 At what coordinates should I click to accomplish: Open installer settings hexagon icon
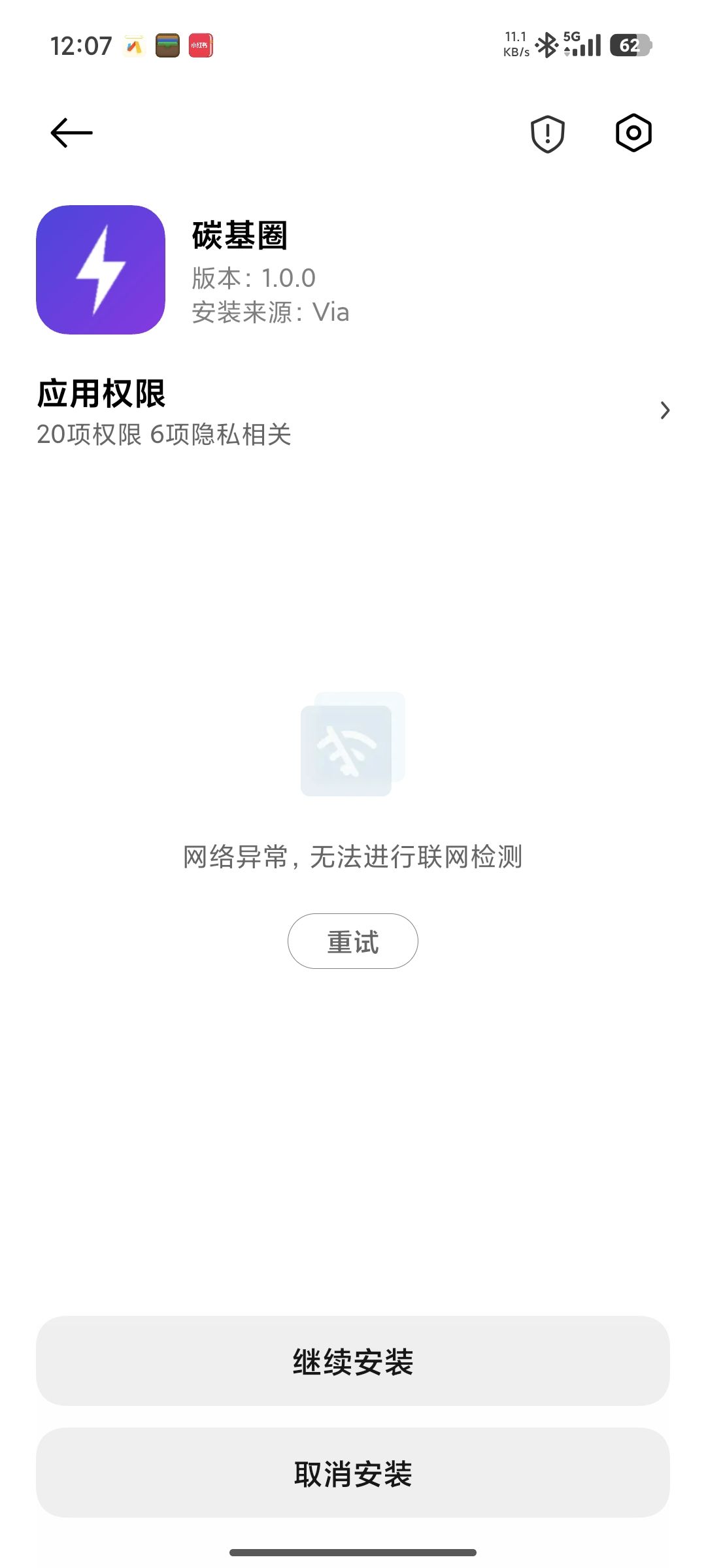pos(633,133)
